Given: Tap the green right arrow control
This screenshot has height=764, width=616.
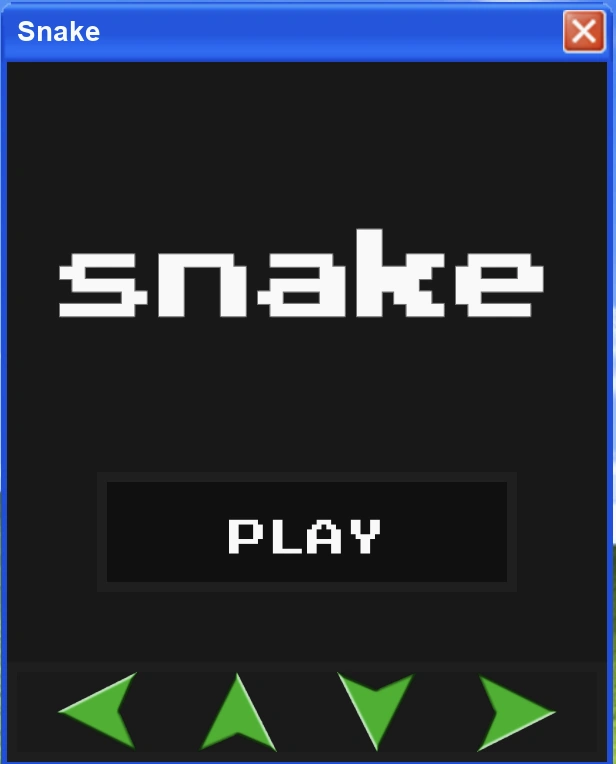Looking at the screenshot, I should click(x=516, y=712).
